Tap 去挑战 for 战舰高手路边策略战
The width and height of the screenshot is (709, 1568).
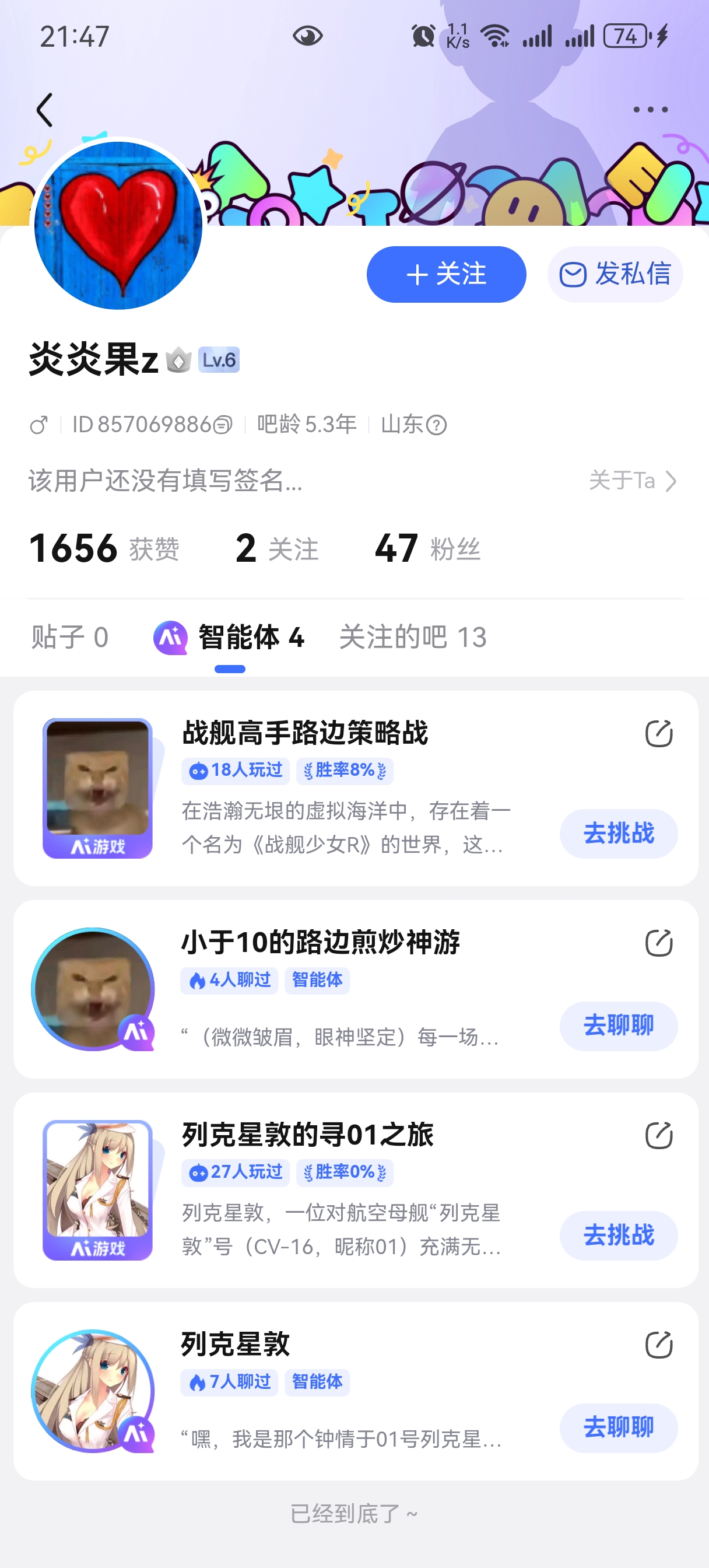(x=618, y=834)
